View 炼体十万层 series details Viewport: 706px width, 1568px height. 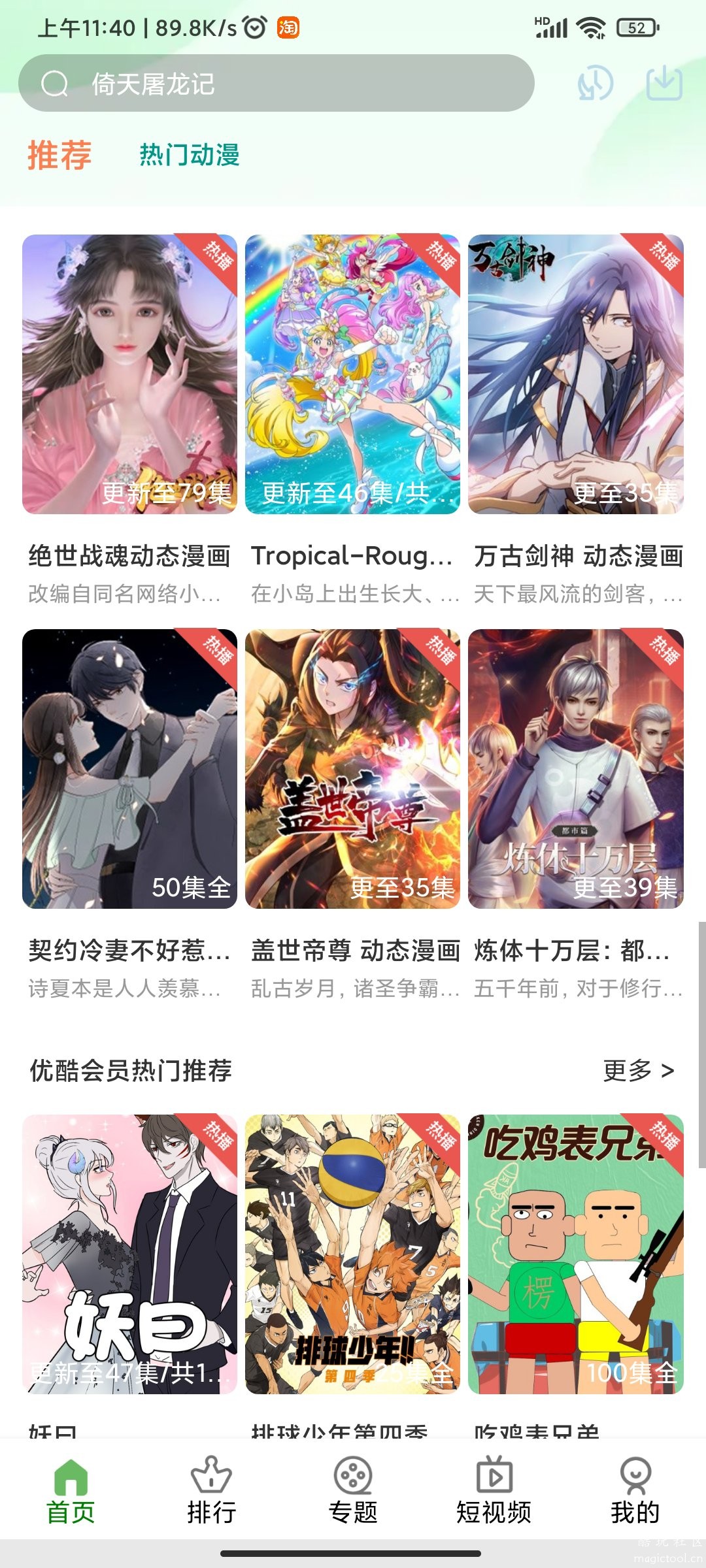[x=575, y=769]
